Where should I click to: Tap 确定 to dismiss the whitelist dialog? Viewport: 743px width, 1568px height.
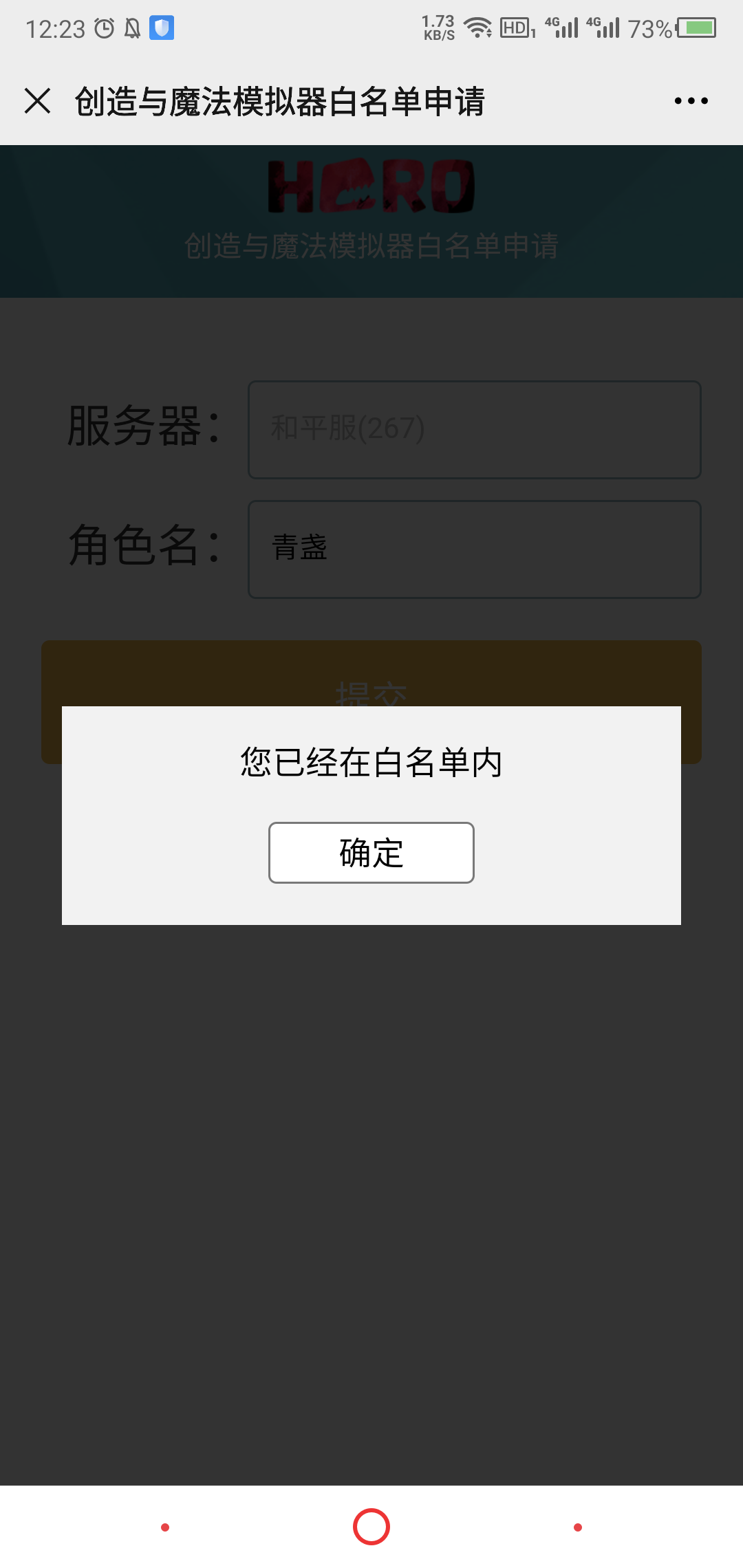(x=371, y=852)
